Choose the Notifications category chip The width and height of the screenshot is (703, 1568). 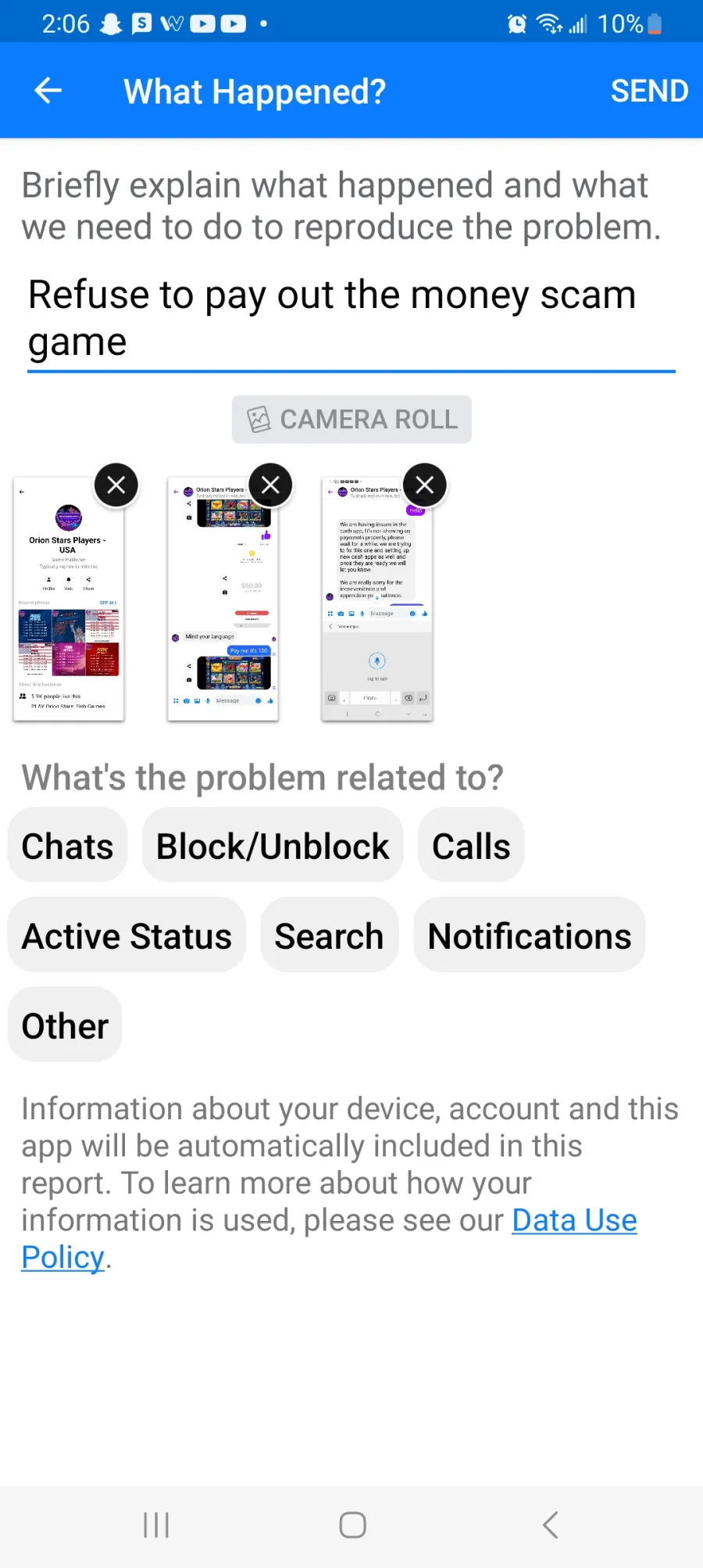pyautogui.click(x=530, y=936)
